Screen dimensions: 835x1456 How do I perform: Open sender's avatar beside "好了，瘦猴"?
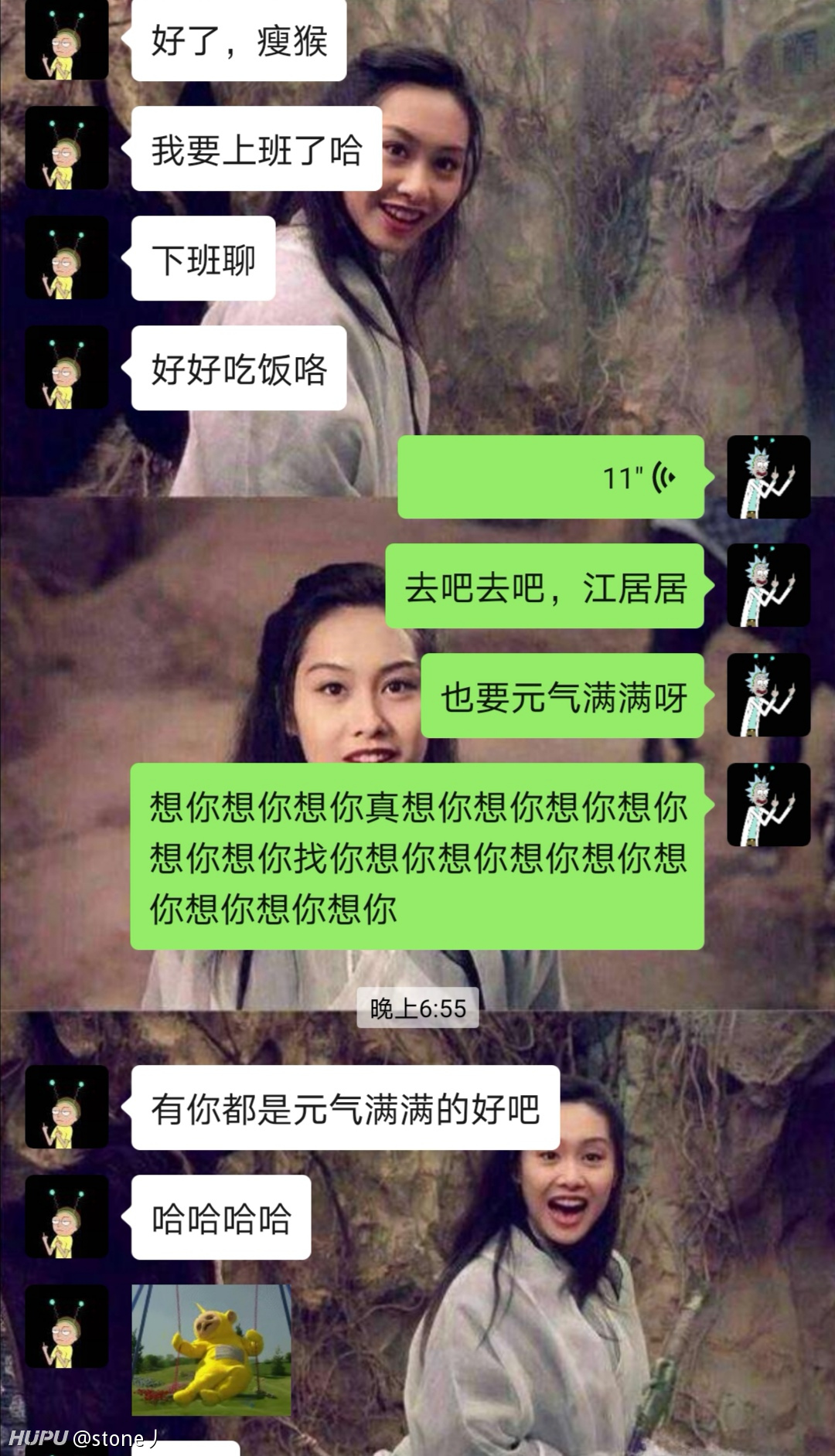tap(66, 39)
